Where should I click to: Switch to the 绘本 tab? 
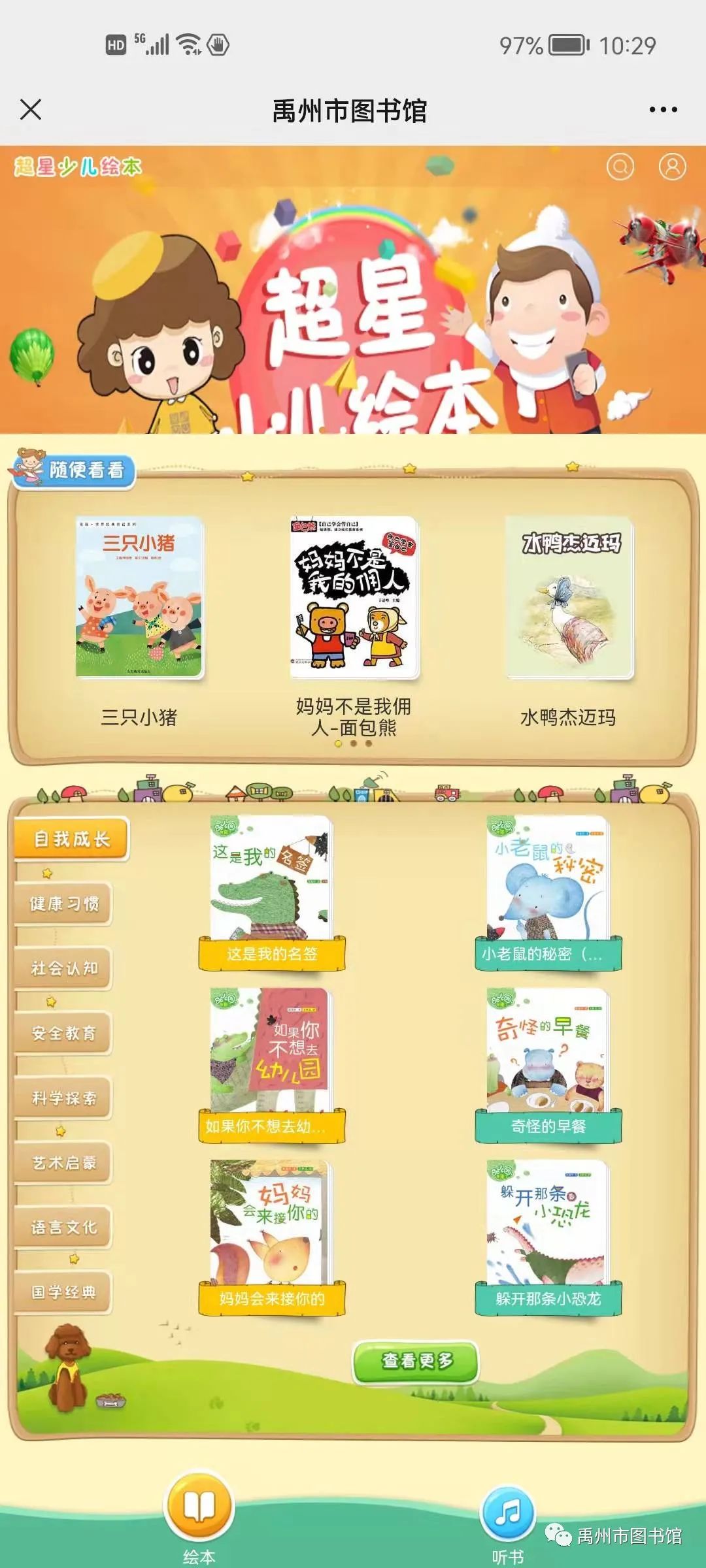(199, 1511)
